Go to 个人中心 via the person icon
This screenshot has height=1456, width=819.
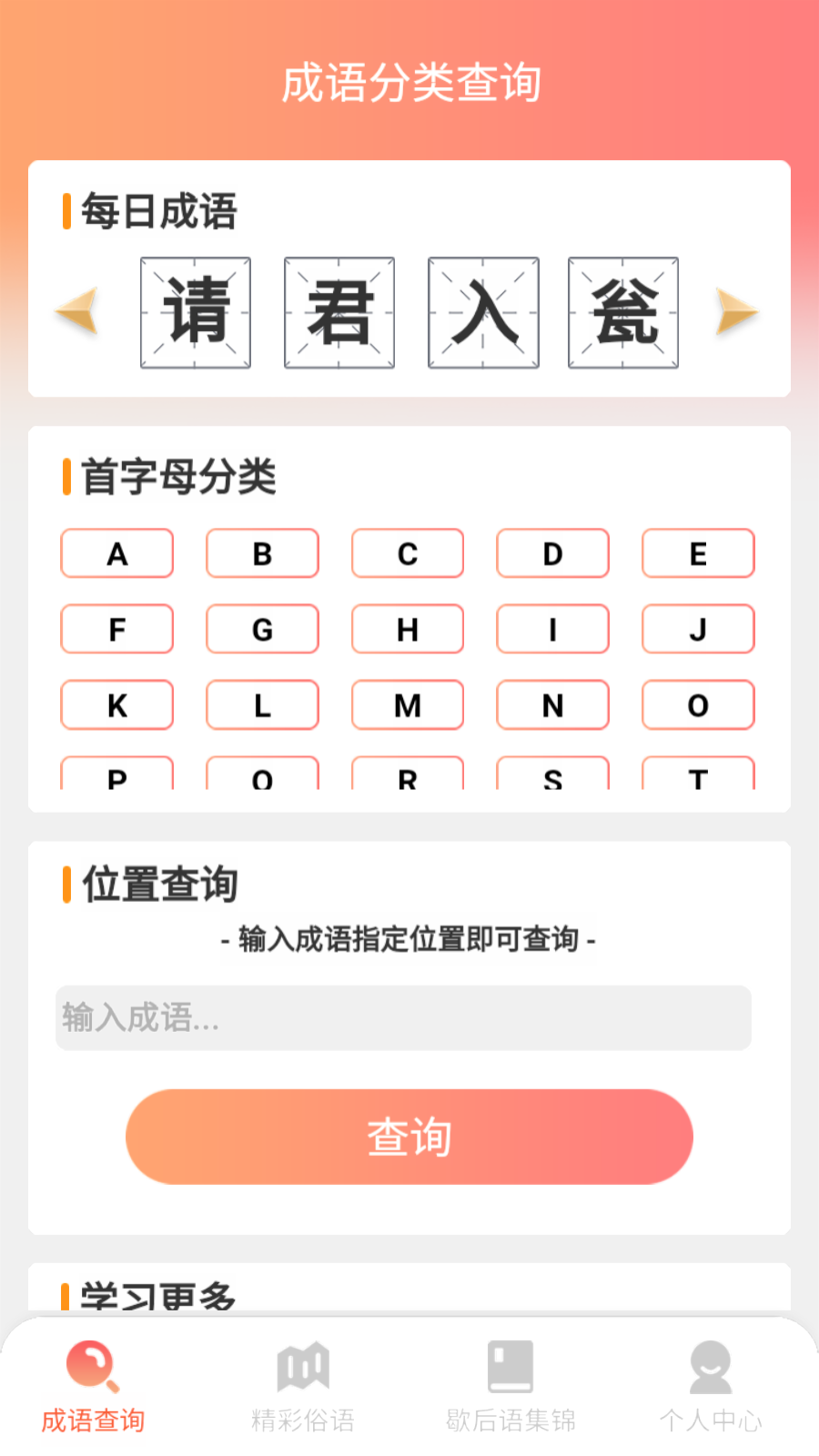pos(710,1362)
